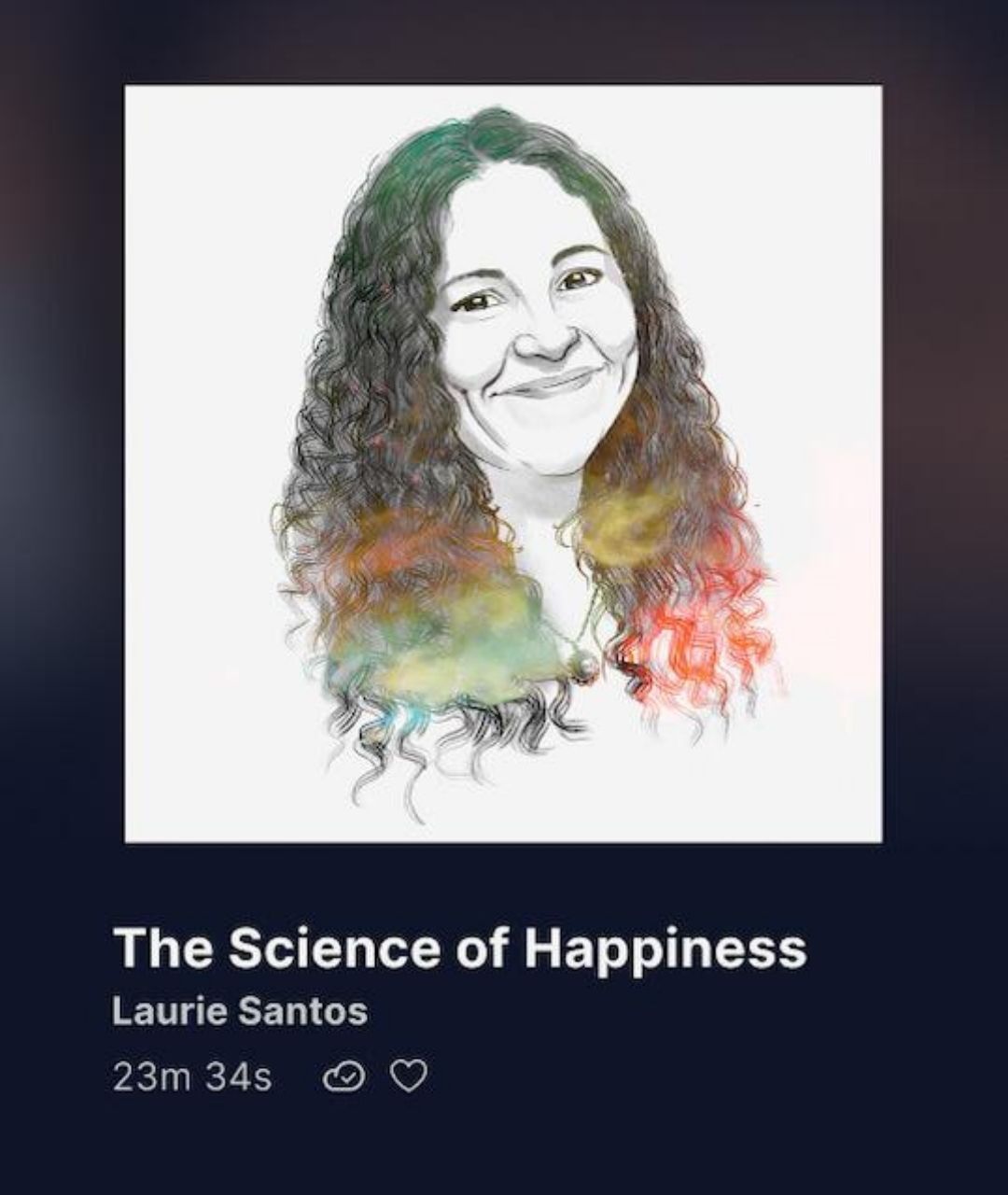The height and width of the screenshot is (1195, 1008).
Task: Open The Science of Happiness artwork
Action: (x=503, y=464)
